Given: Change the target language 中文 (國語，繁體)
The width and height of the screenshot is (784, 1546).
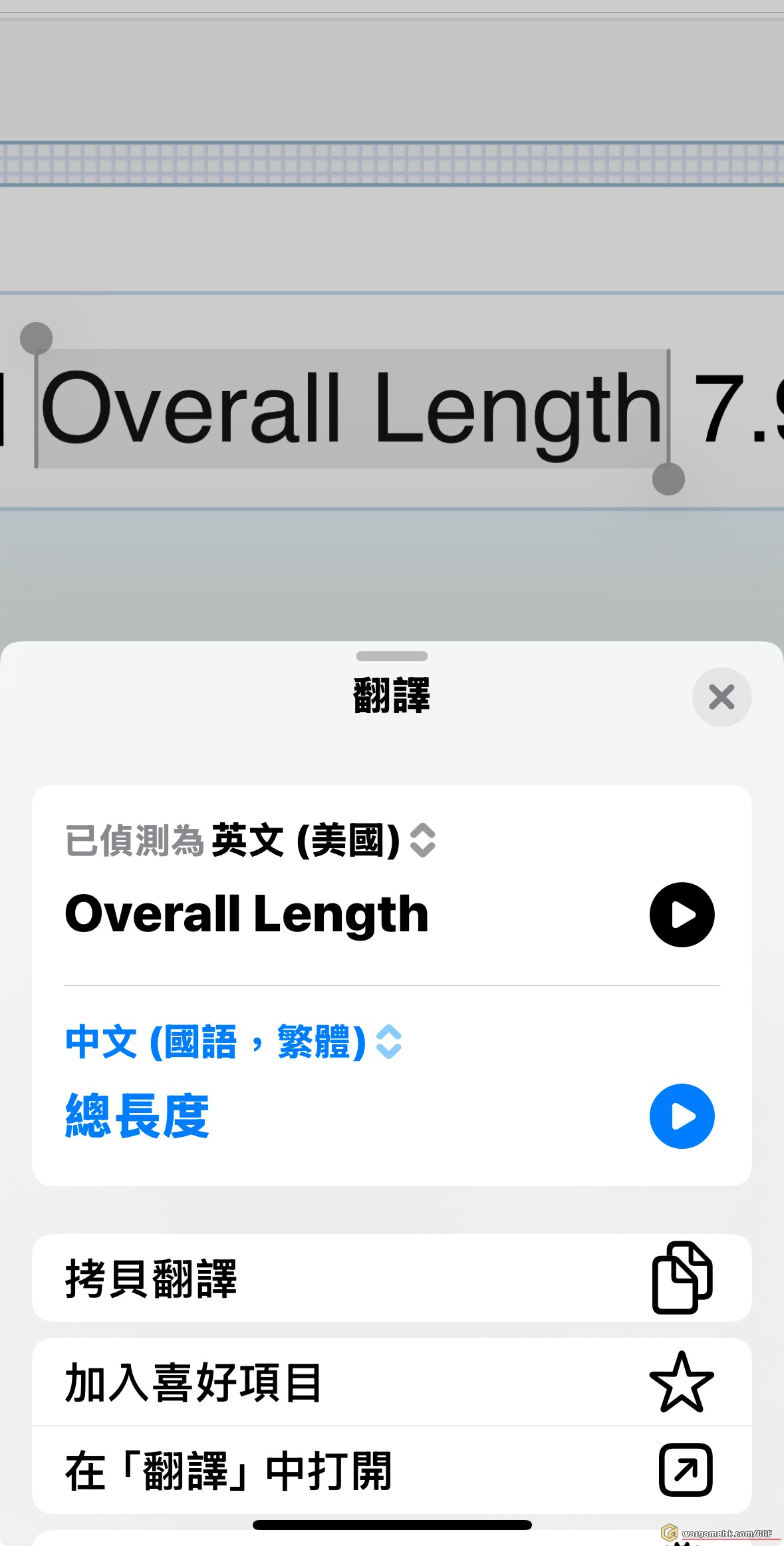Looking at the screenshot, I should (x=233, y=1042).
